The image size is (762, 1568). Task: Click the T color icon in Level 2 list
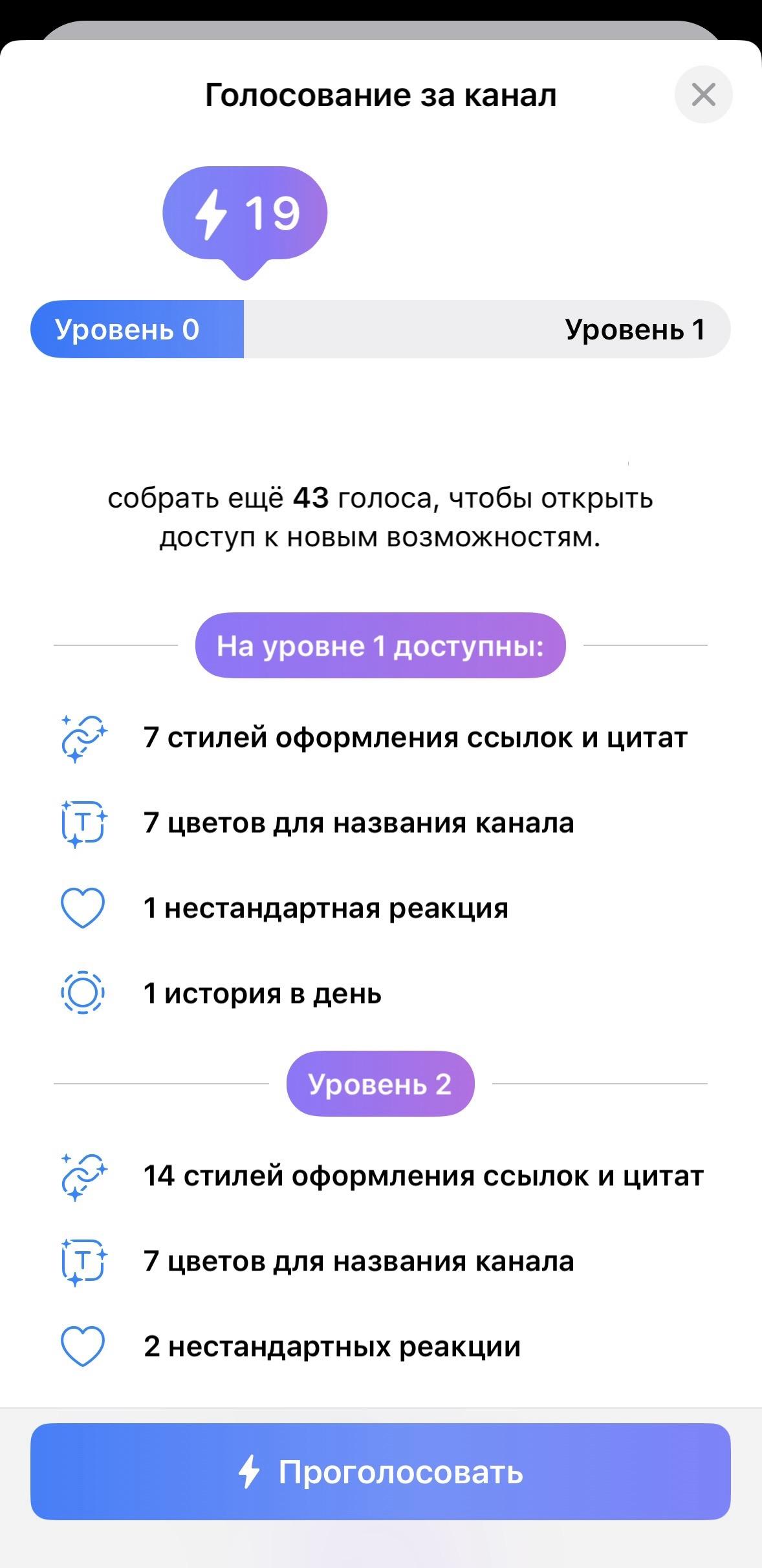[x=82, y=1261]
